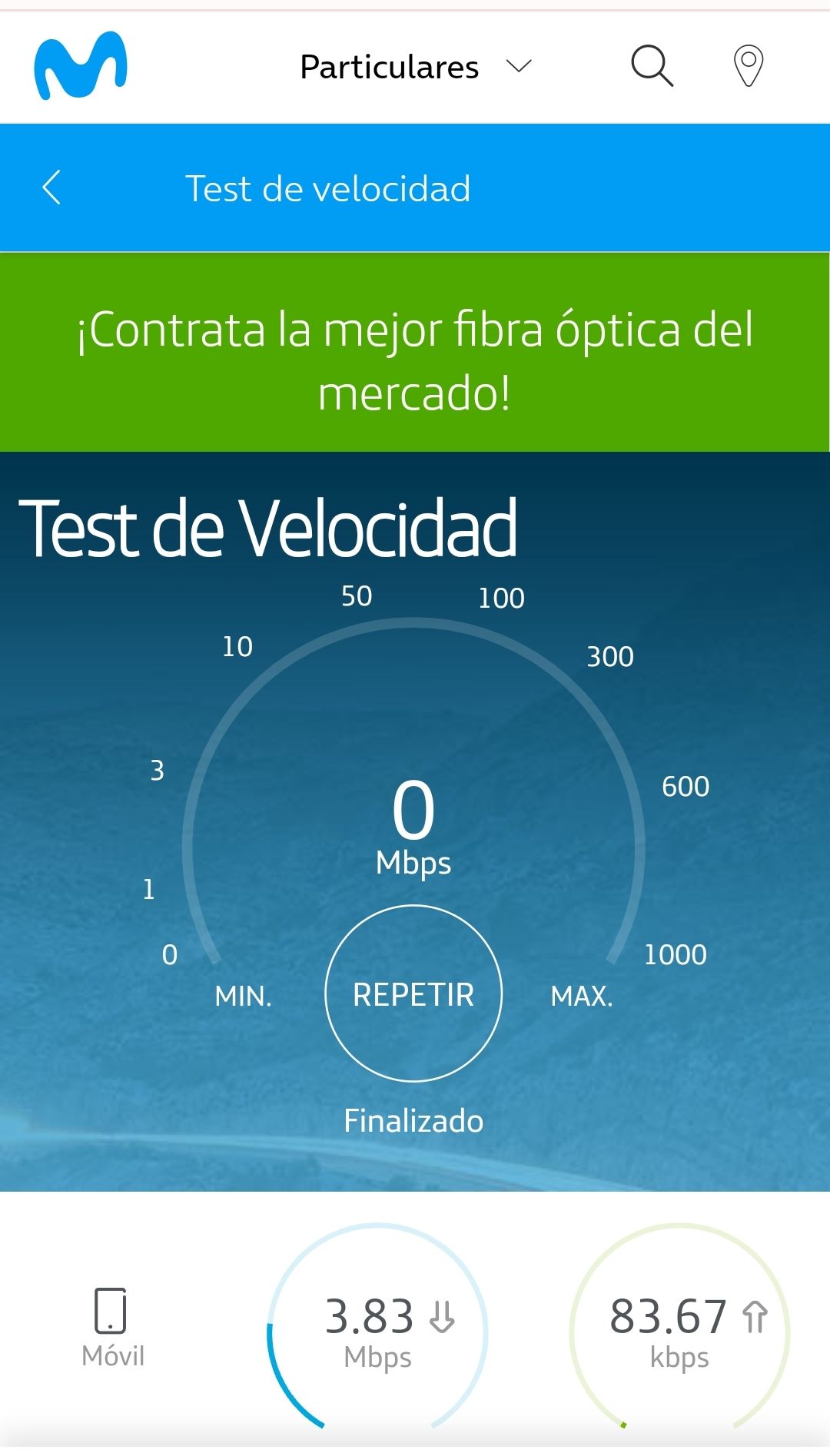Tap the back arrow in the header
Image resolution: width=830 pixels, height=1456 pixels.
[x=52, y=188]
